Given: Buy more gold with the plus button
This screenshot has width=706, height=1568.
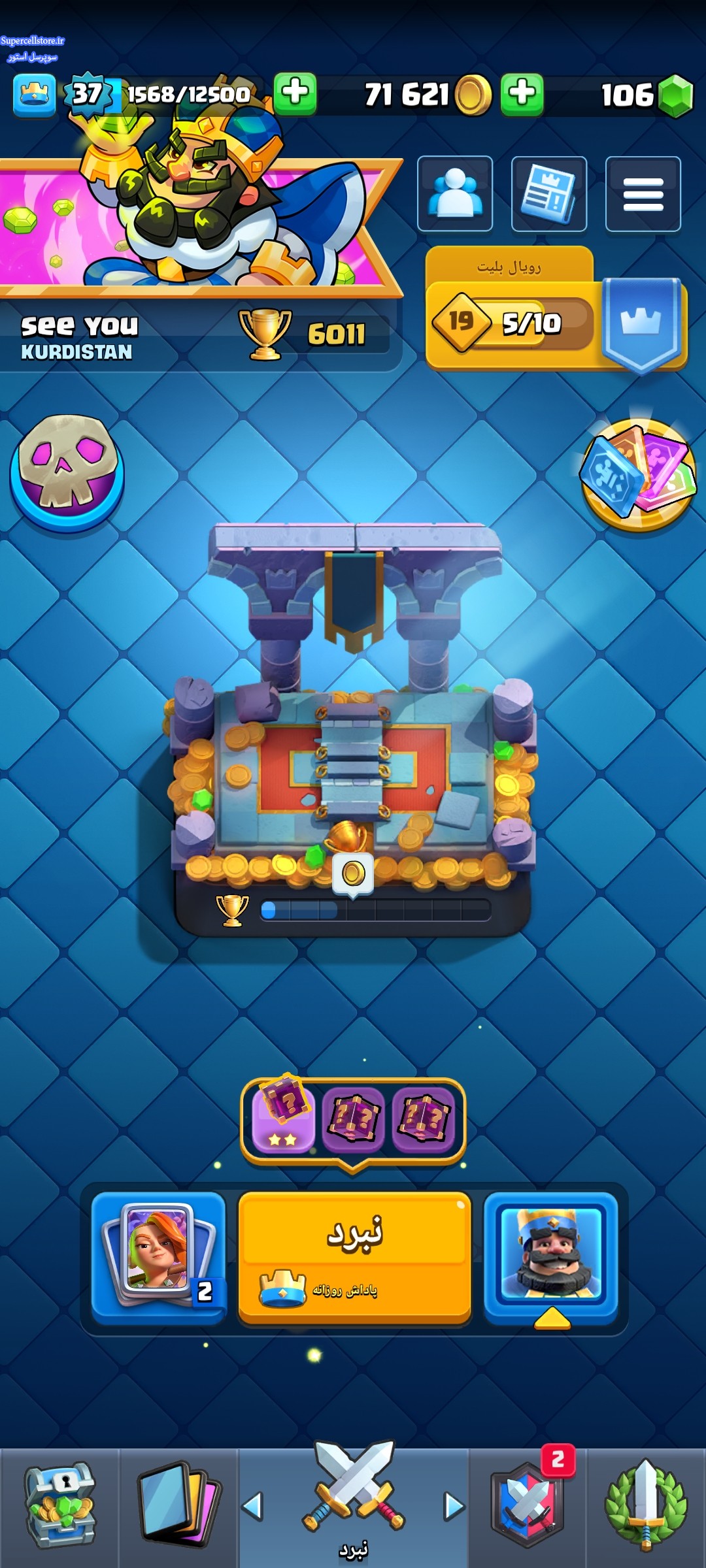Looking at the screenshot, I should (522, 93).
